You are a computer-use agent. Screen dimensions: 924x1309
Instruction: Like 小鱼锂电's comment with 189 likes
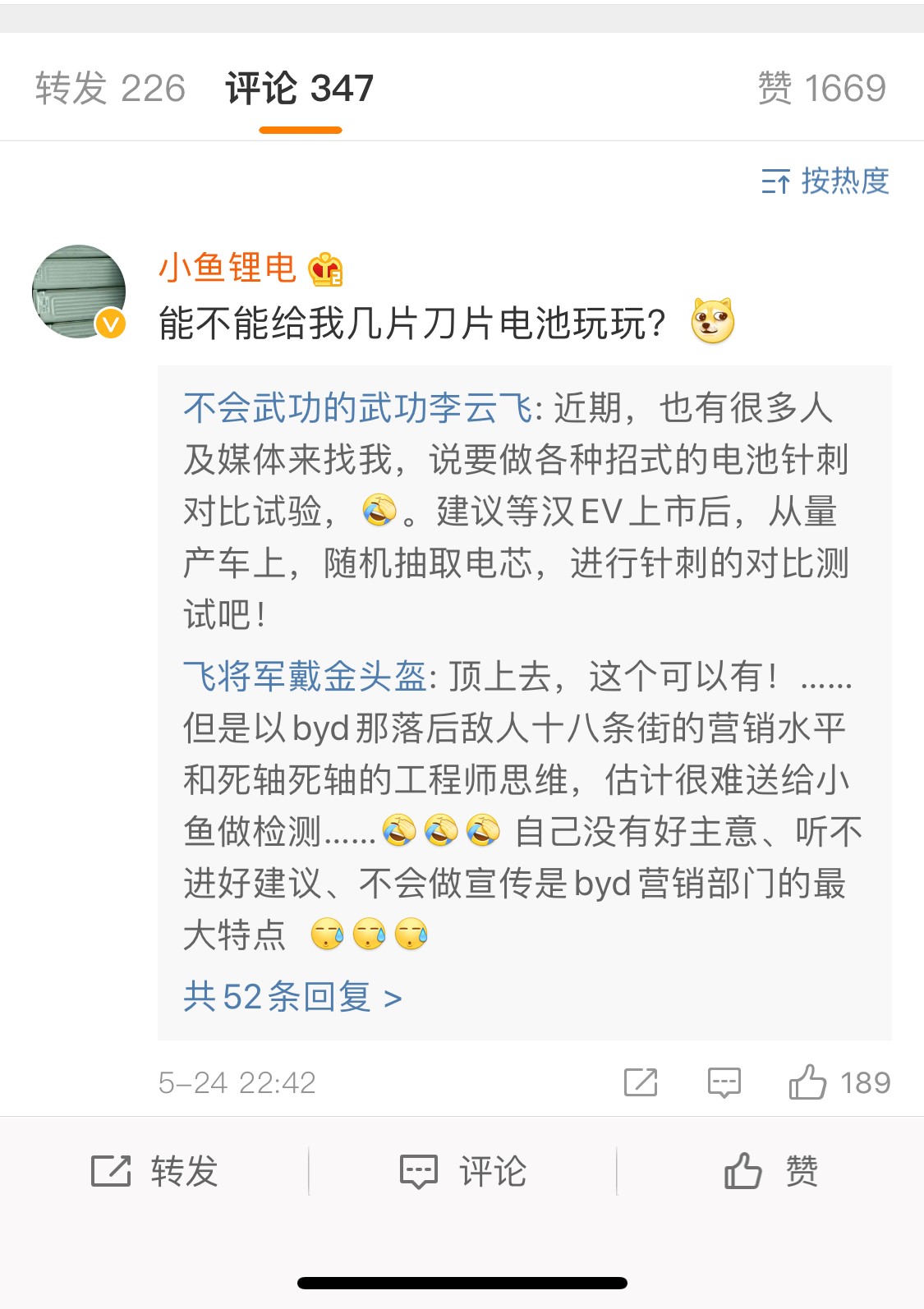[839, 1082]
